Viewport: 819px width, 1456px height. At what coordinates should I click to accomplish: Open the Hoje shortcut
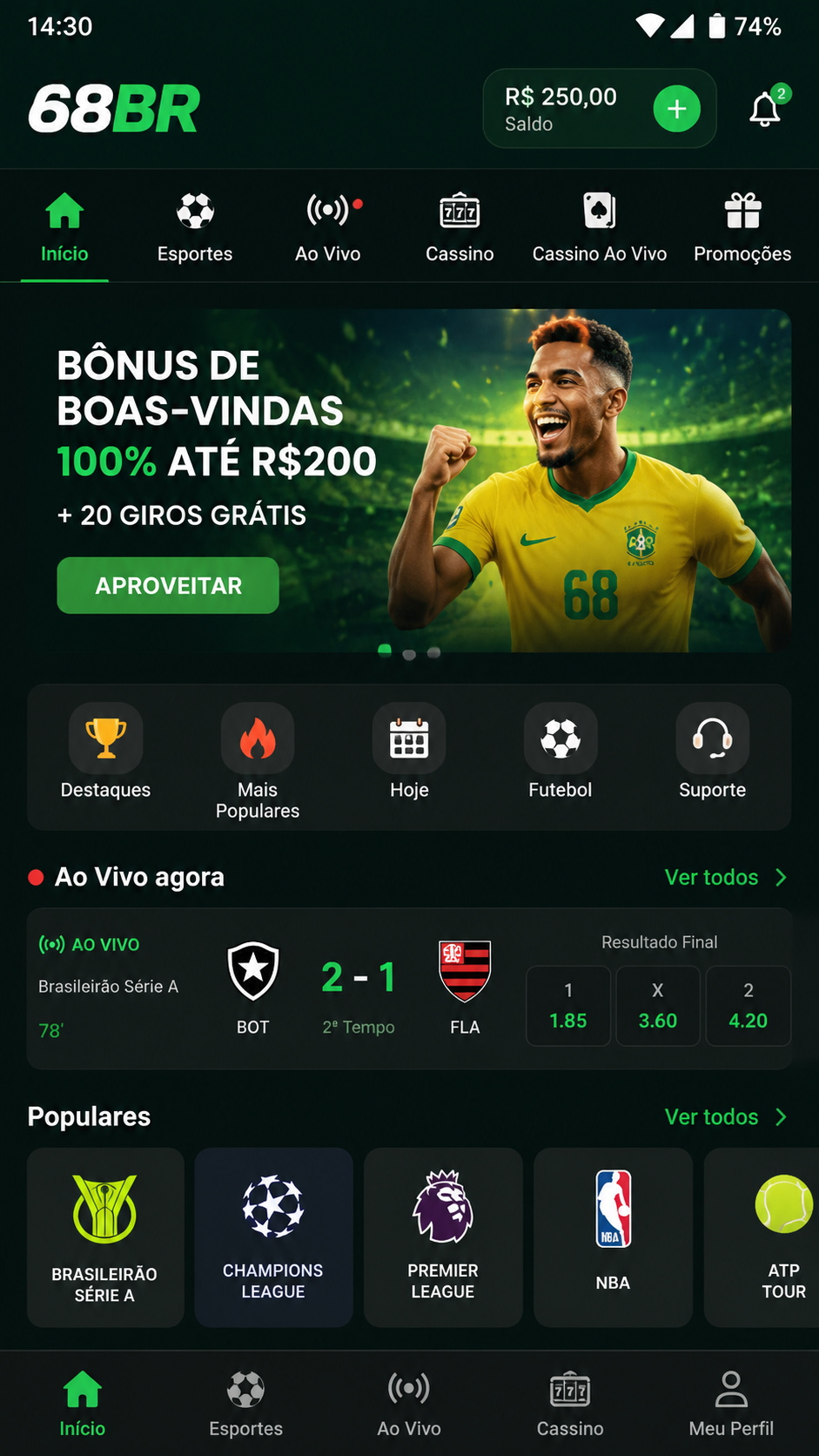coord(409,752)
